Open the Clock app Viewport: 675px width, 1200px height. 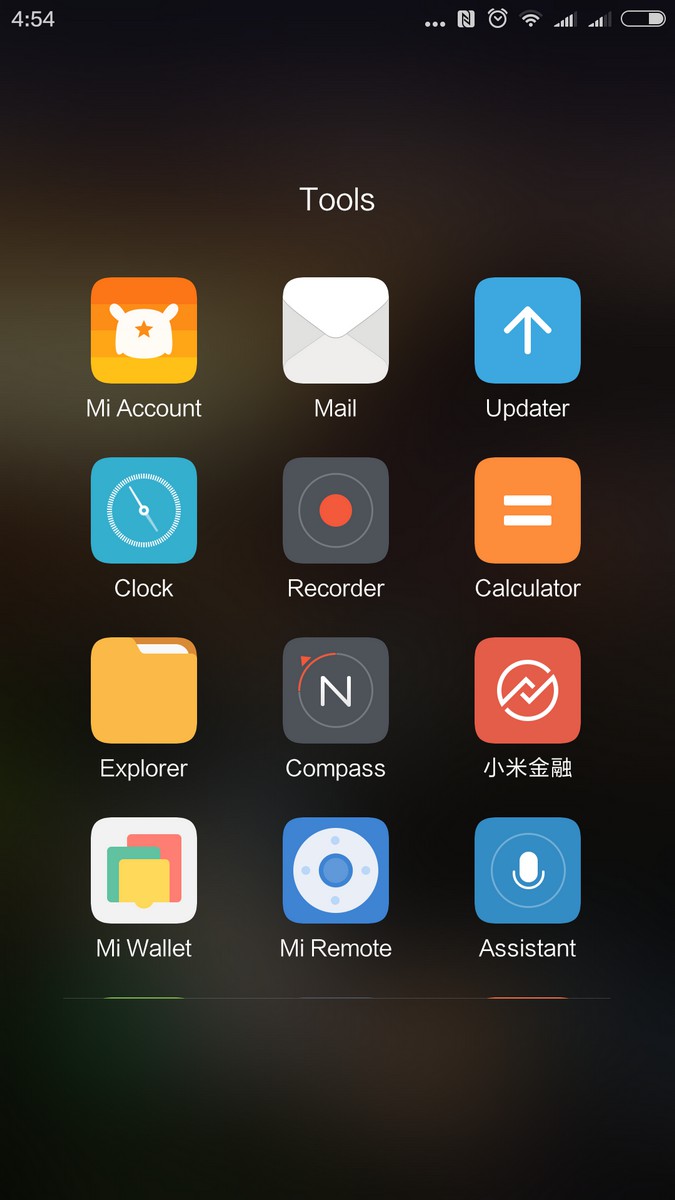click(x=144, y=511)
